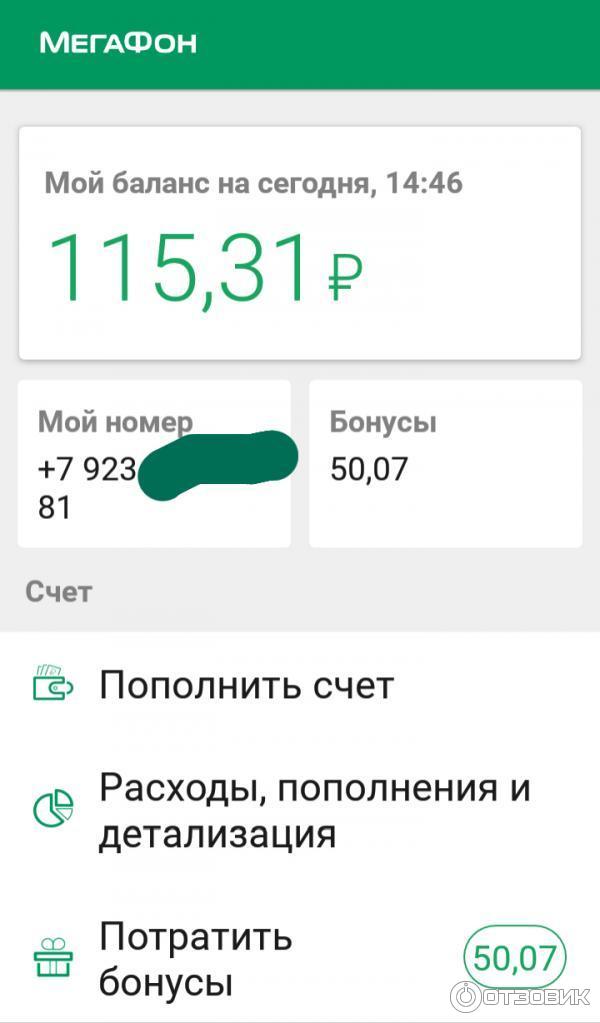This screenshot has width=600, height=1023.
Task: Open Расходы, пополнения и детализация
Action: [313, 810]
